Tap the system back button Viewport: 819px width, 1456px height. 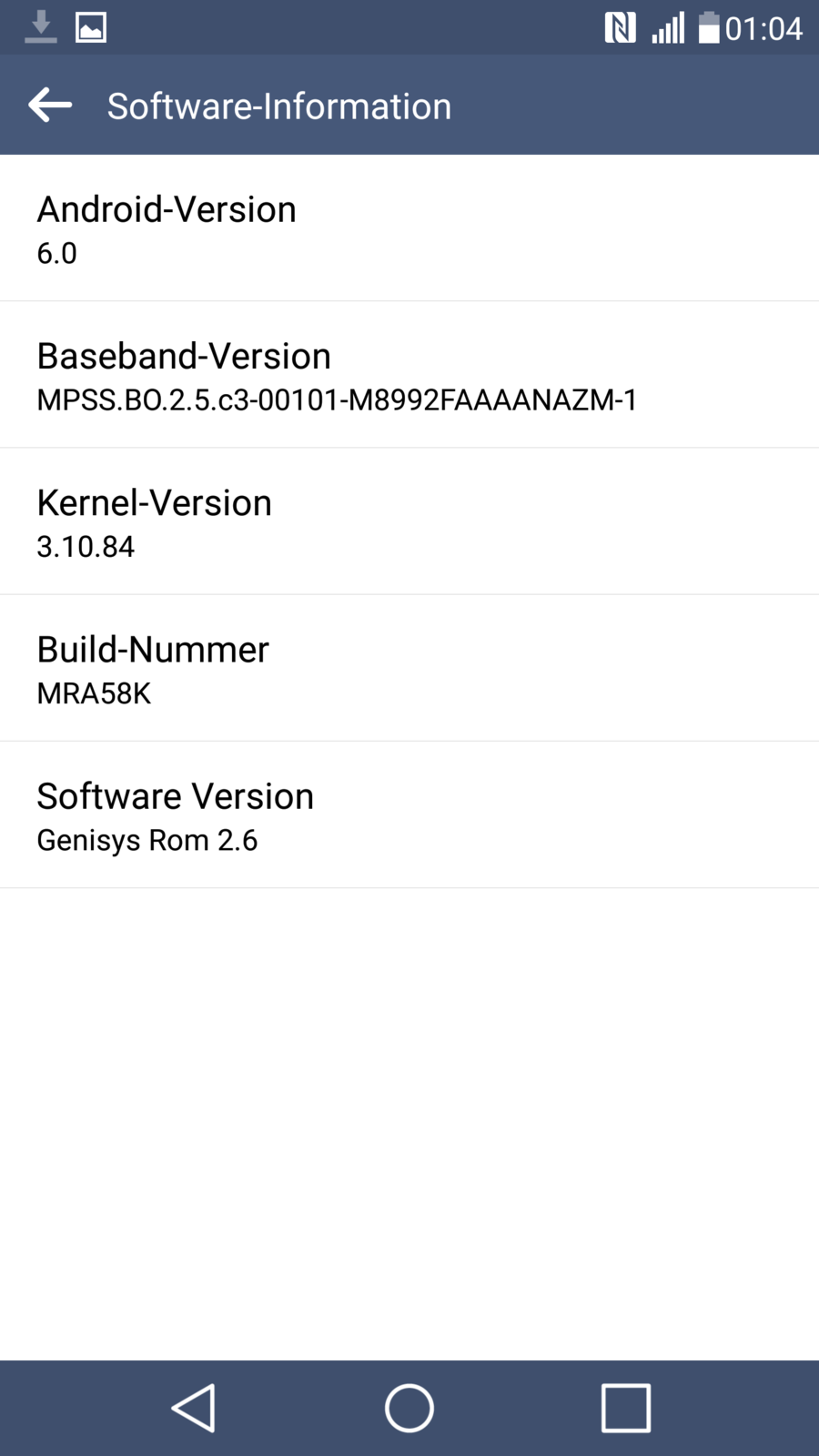click(x=193, y=1408)
